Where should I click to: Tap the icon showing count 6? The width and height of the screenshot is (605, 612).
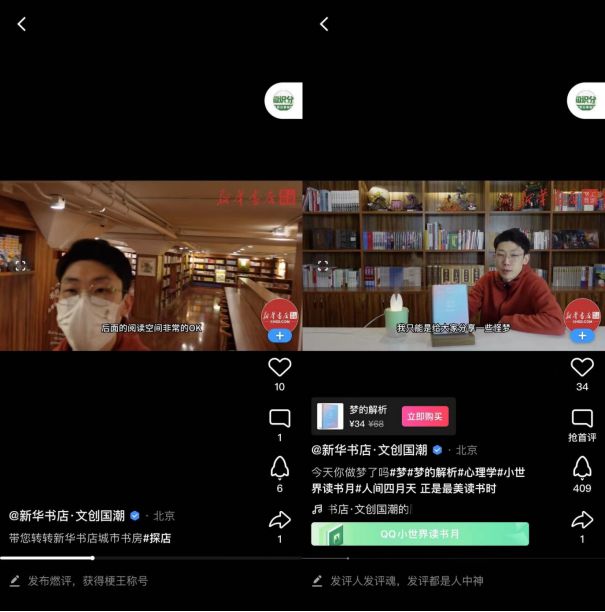pyautogui.click(x=280, y=468)
